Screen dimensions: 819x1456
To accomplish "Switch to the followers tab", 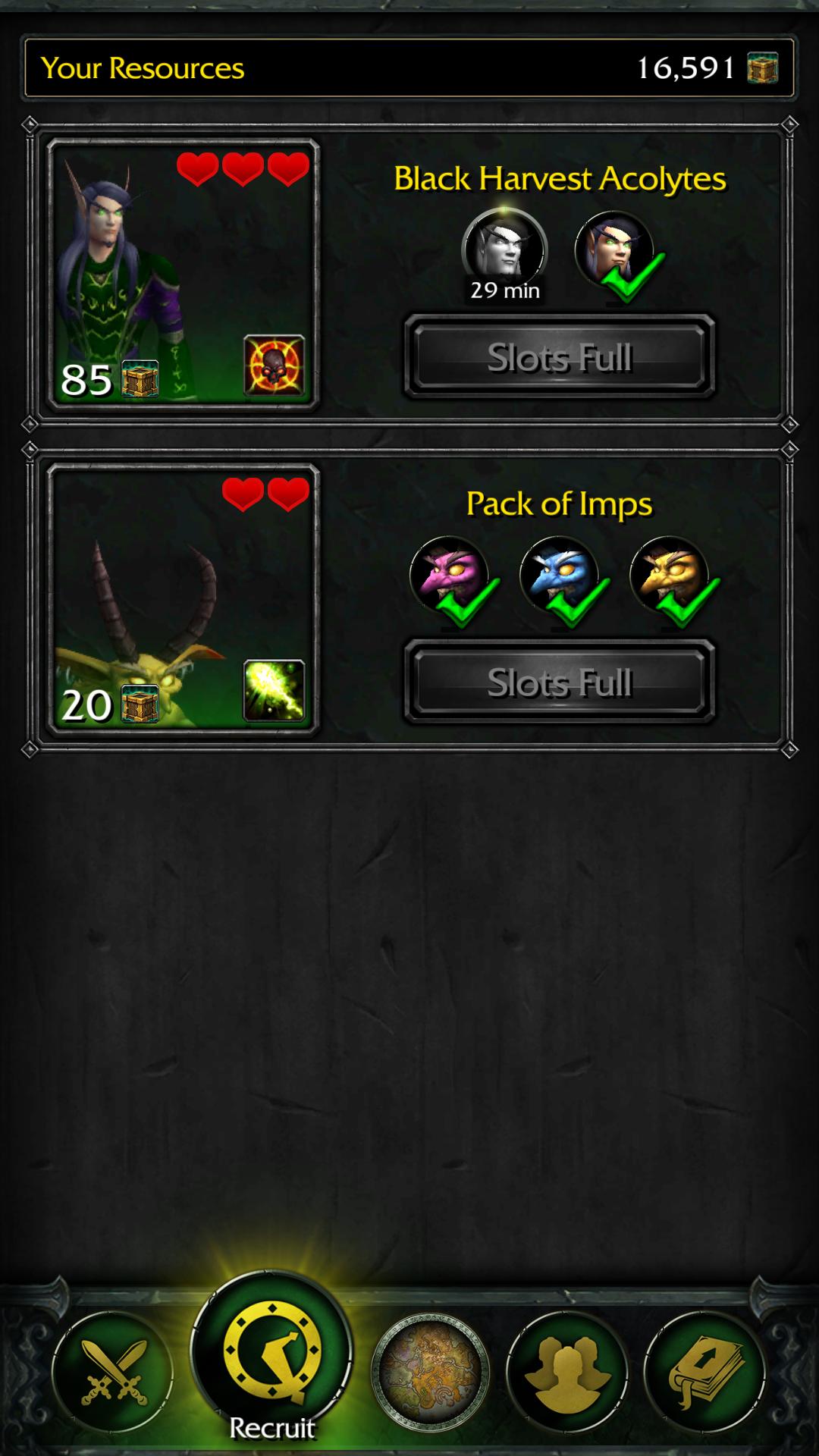I will click(x=567, y=1371).
